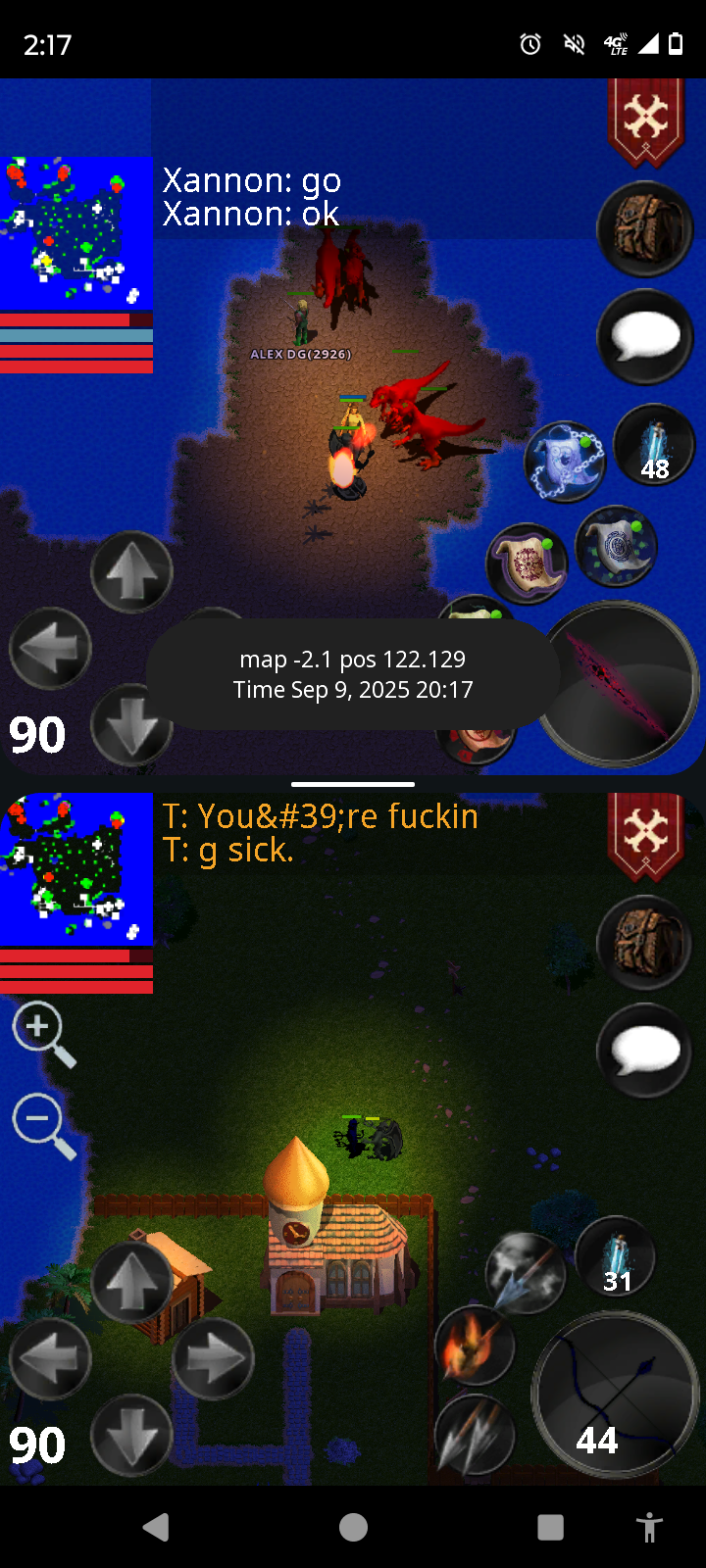706x1568 pixels.
Task: Use the triple arrow volley skill
Action: tap(475, 1434)
